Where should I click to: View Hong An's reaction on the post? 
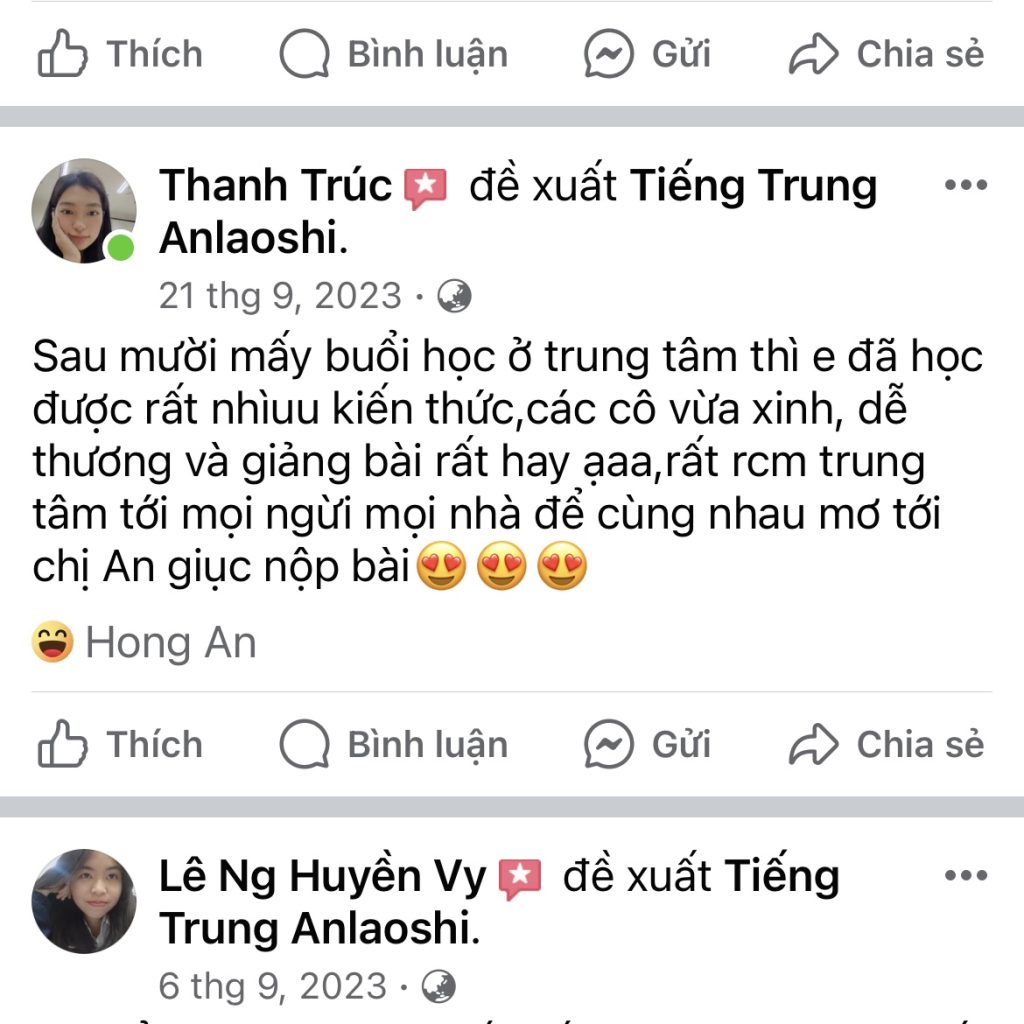point(144,642)
